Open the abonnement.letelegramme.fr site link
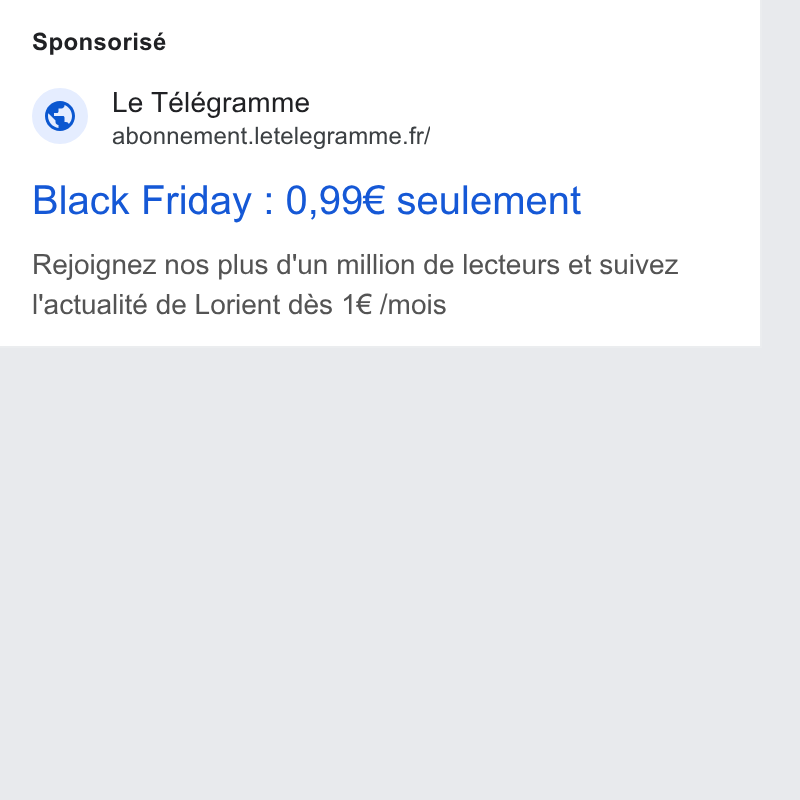 271,136
